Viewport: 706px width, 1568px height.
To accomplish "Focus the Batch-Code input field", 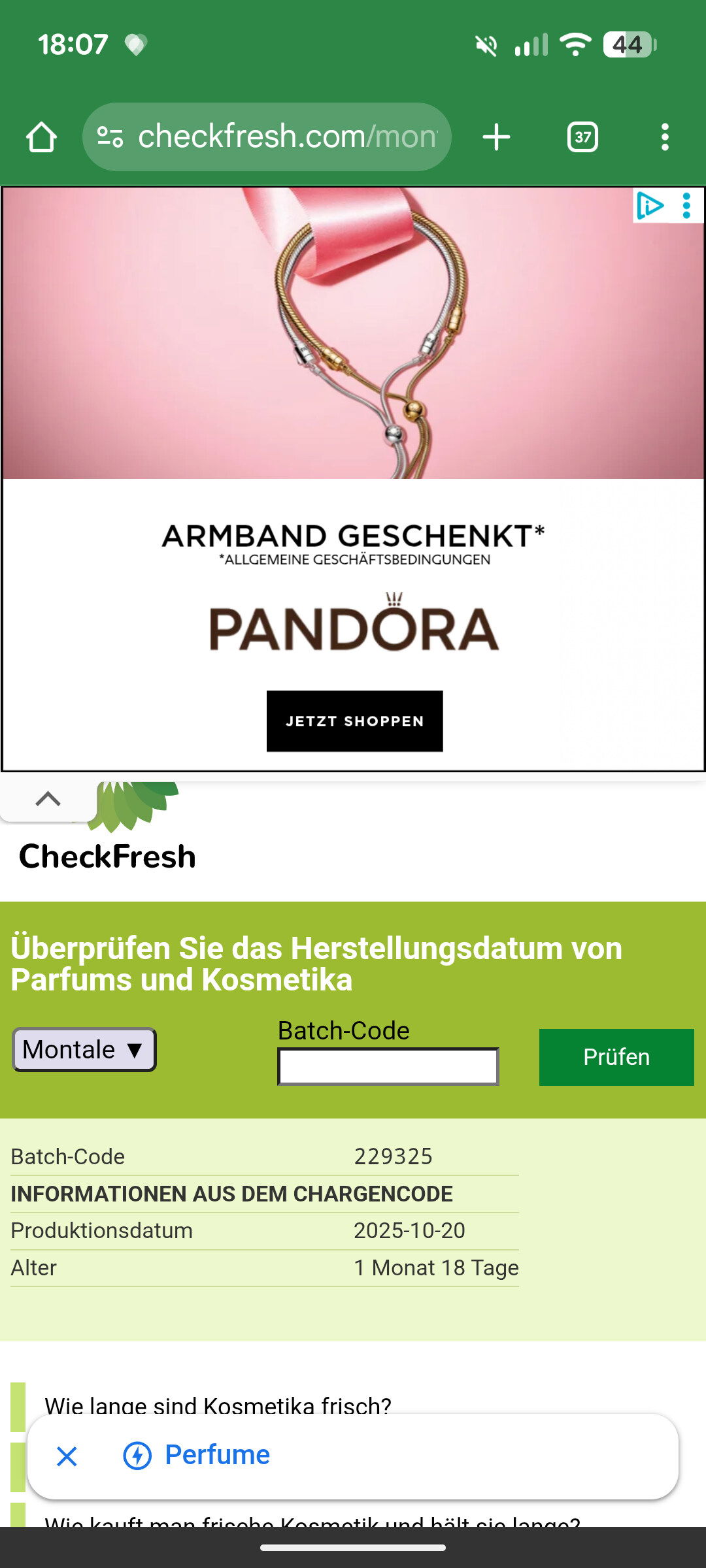I will click(x=388, y=1066).
